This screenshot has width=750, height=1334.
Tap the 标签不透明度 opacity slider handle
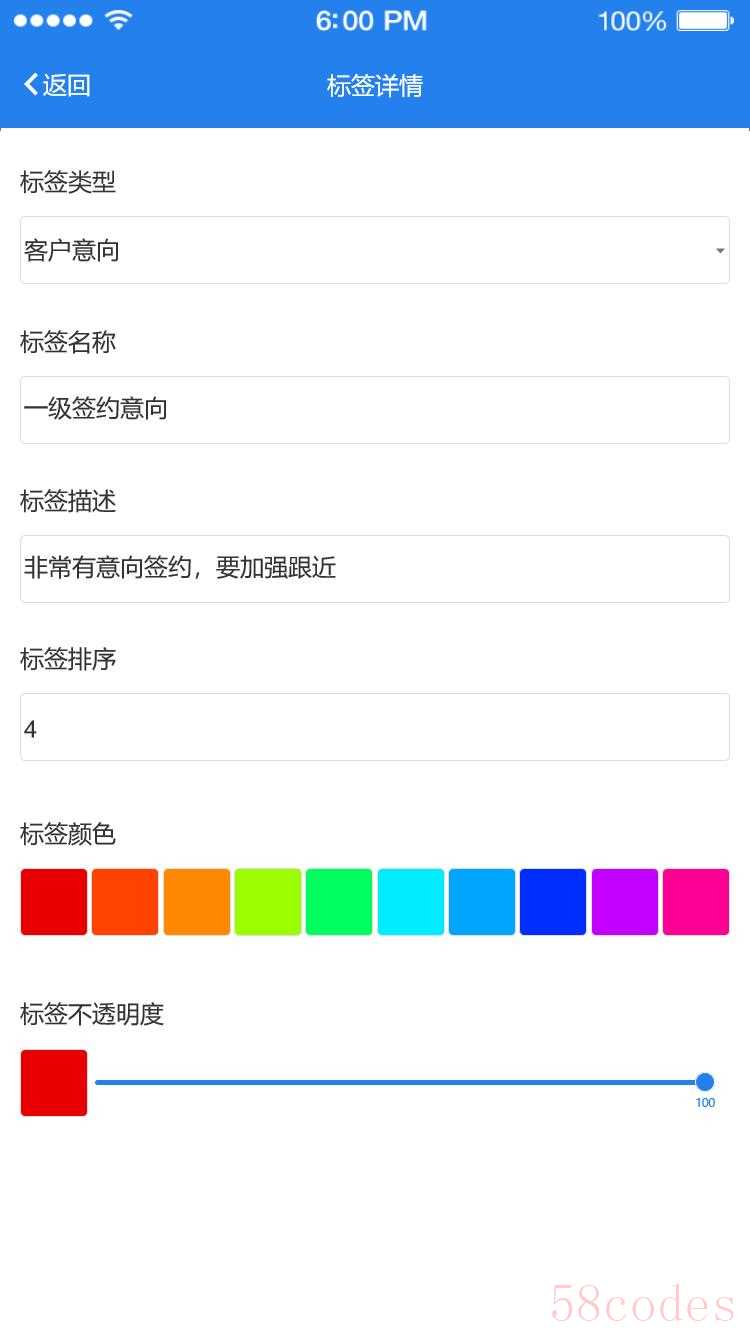coord(705,1082)
